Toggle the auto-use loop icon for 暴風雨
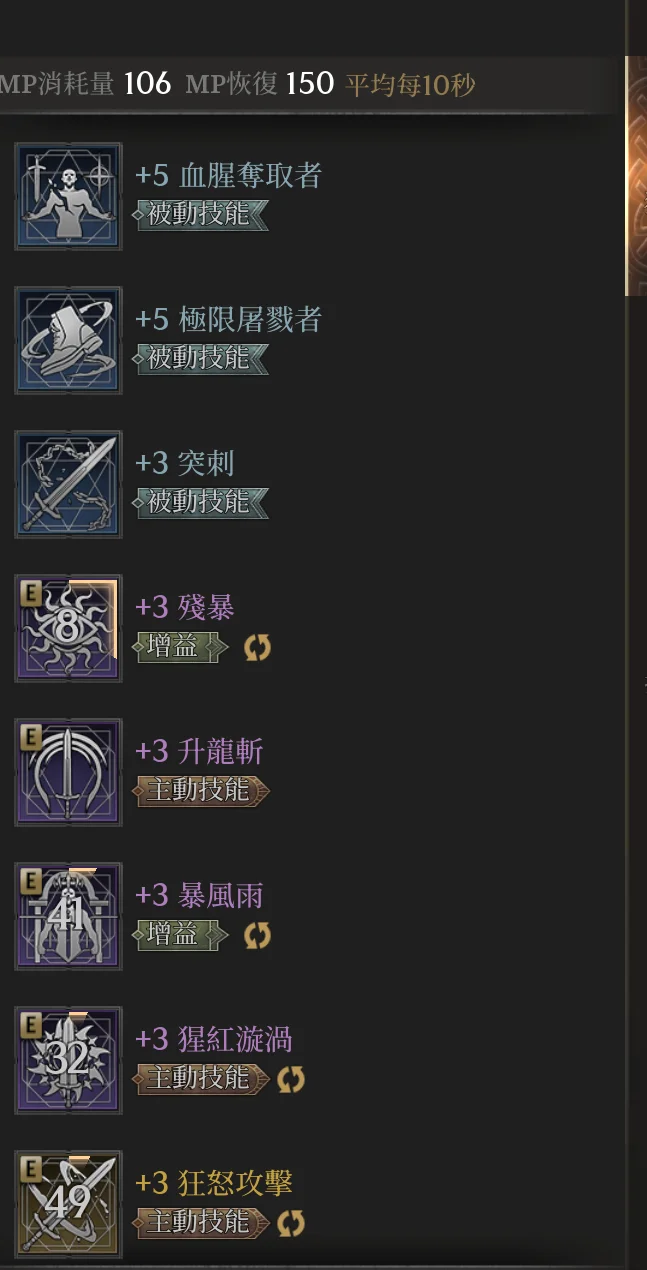 tap(257, 936)
